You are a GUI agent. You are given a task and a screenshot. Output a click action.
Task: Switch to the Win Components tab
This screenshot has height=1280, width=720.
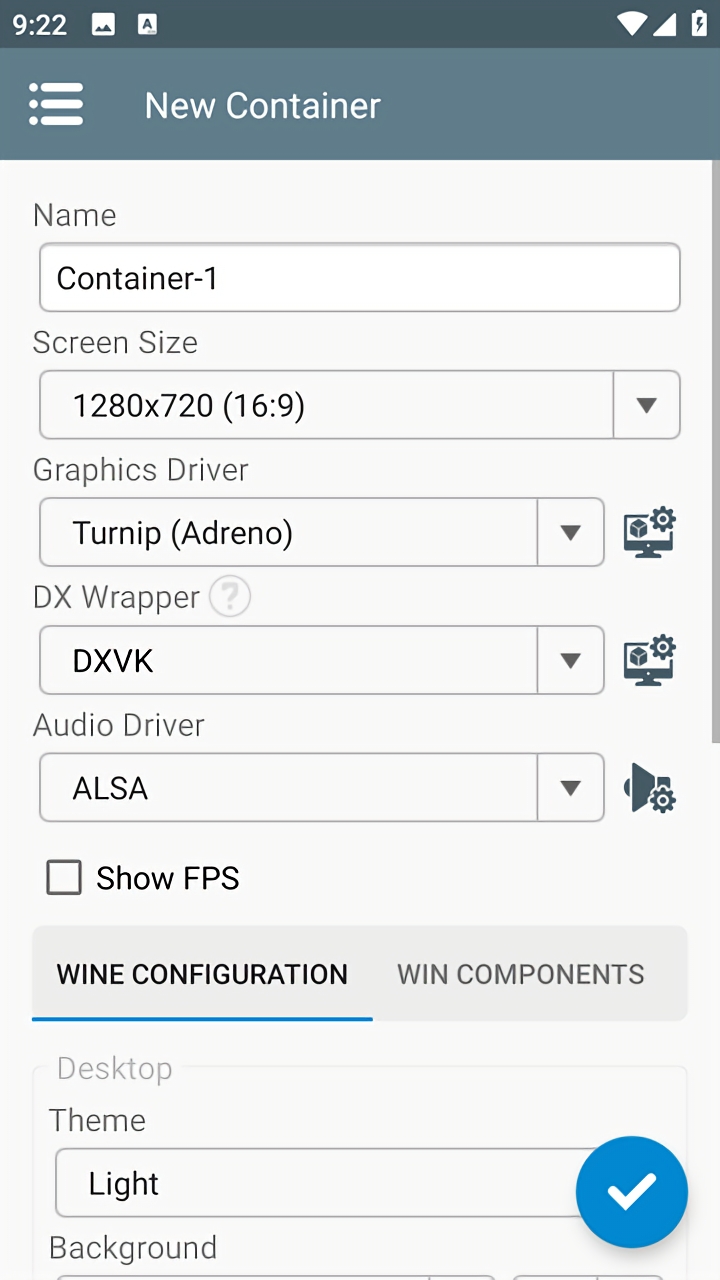tap(521, 974)
